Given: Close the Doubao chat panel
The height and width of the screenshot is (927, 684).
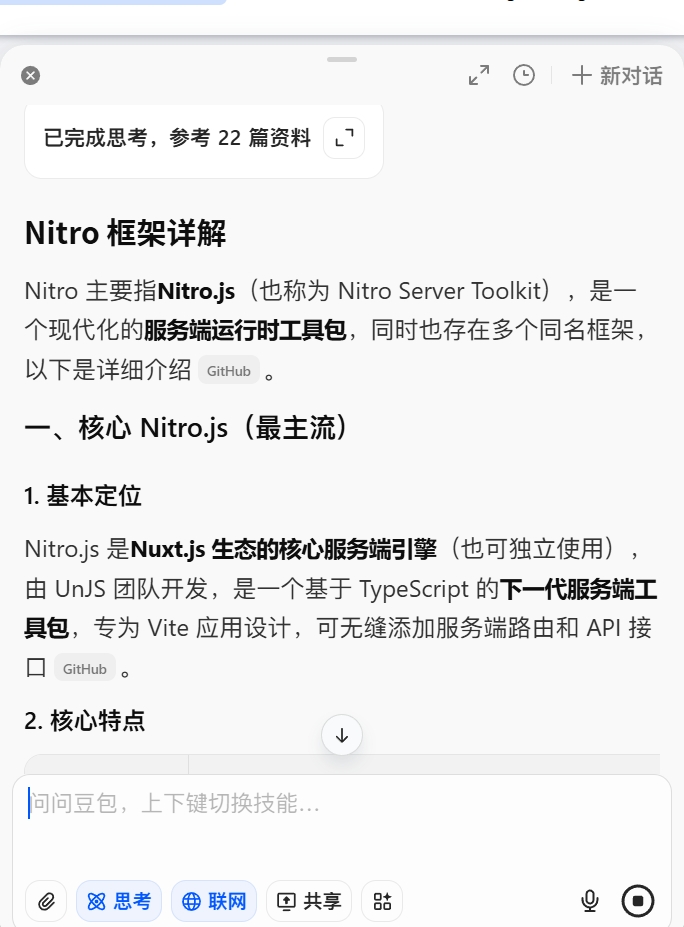Looking at the screenshot, I should click(x=31, y=75).
